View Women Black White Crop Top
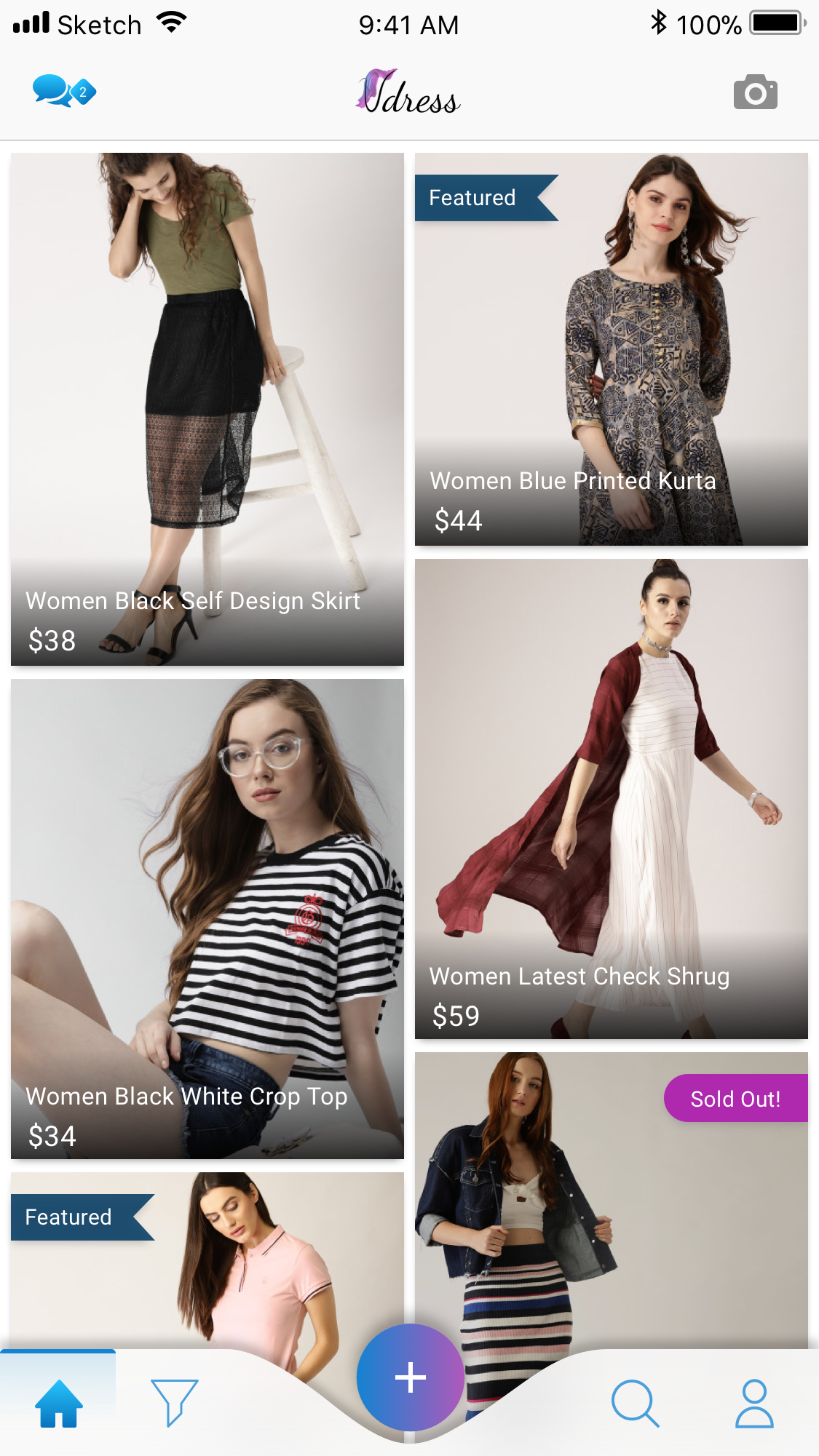The image size is (819, 1456). coord(207,918)
